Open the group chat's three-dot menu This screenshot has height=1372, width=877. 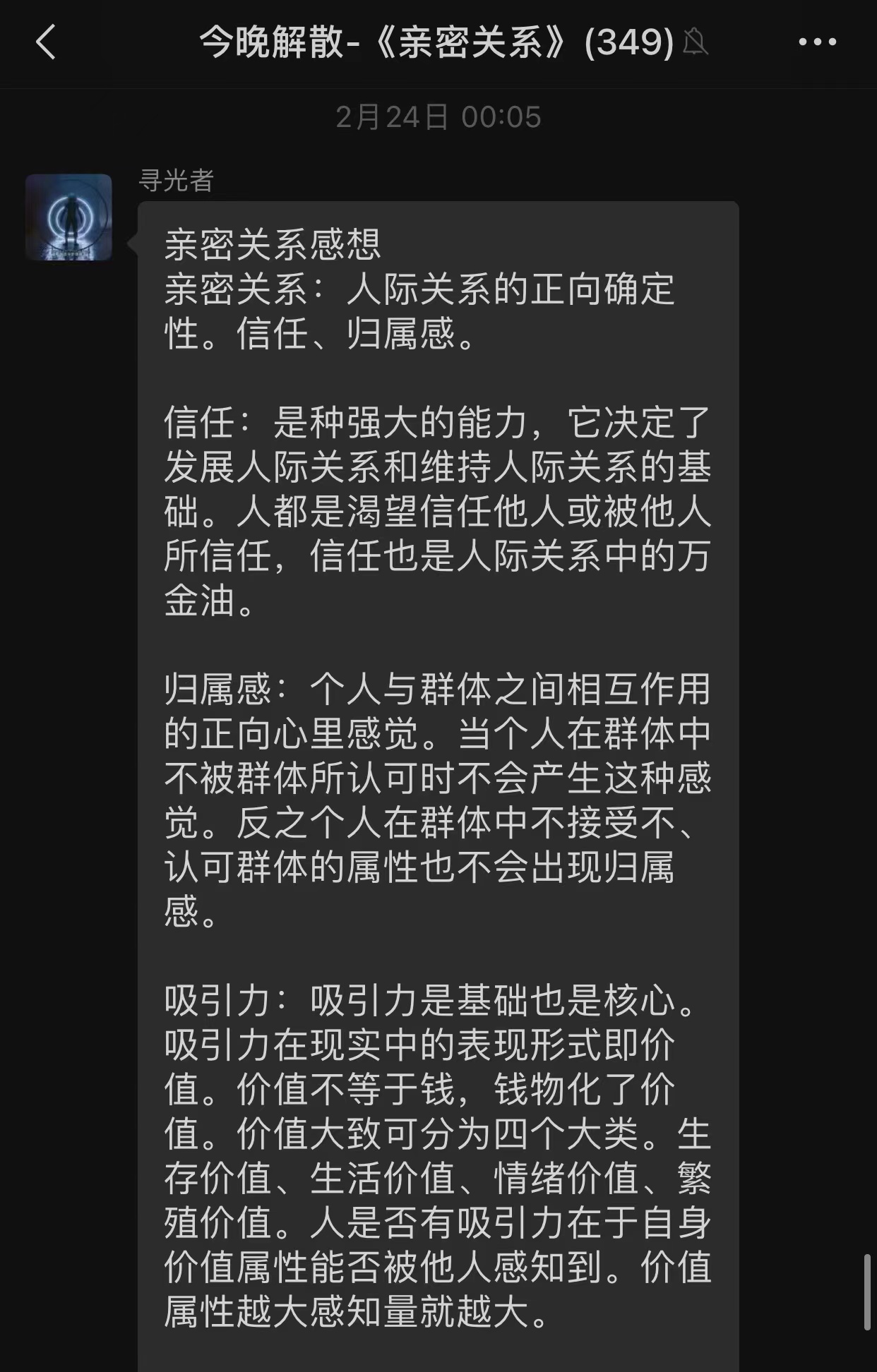(817, 42)
